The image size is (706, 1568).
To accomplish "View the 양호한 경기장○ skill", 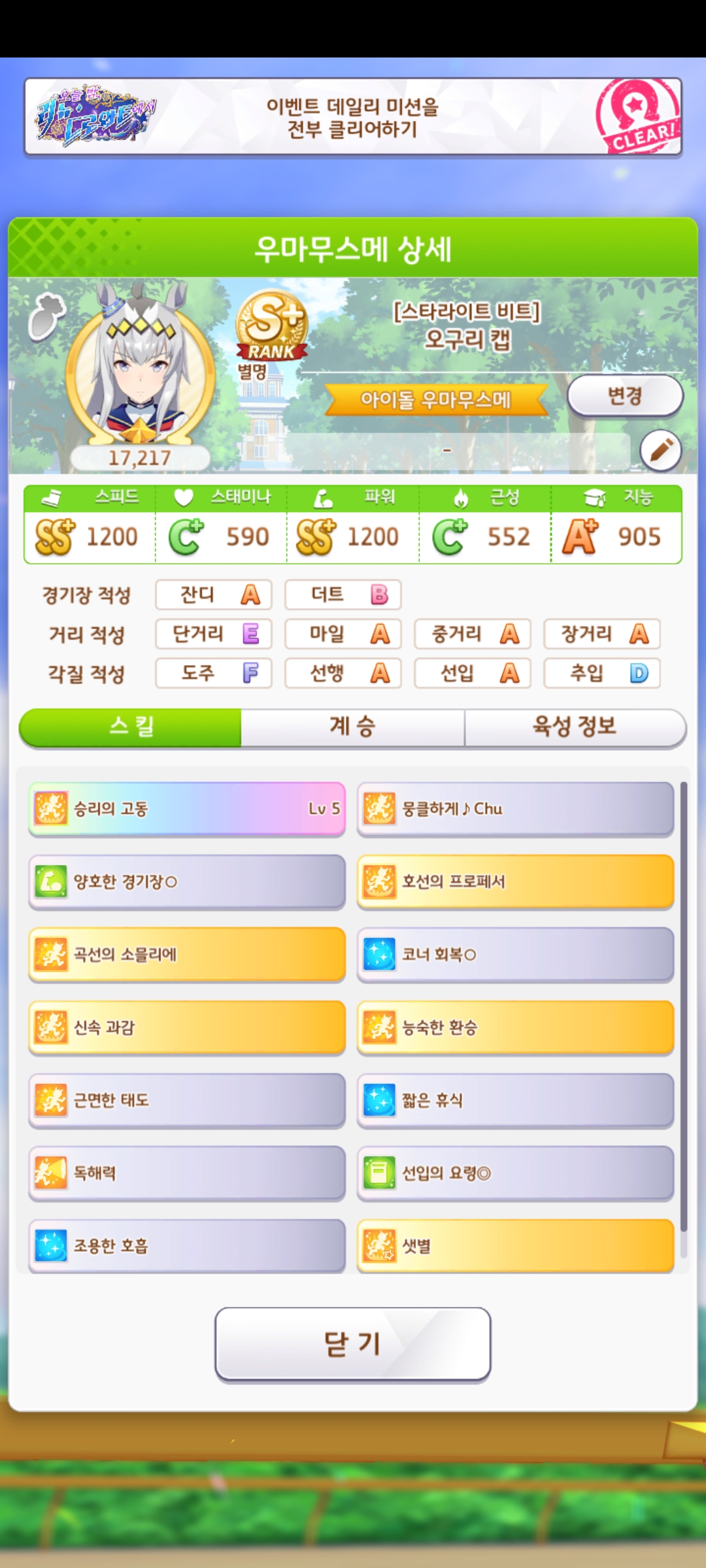I will click(x=187, y=881).
